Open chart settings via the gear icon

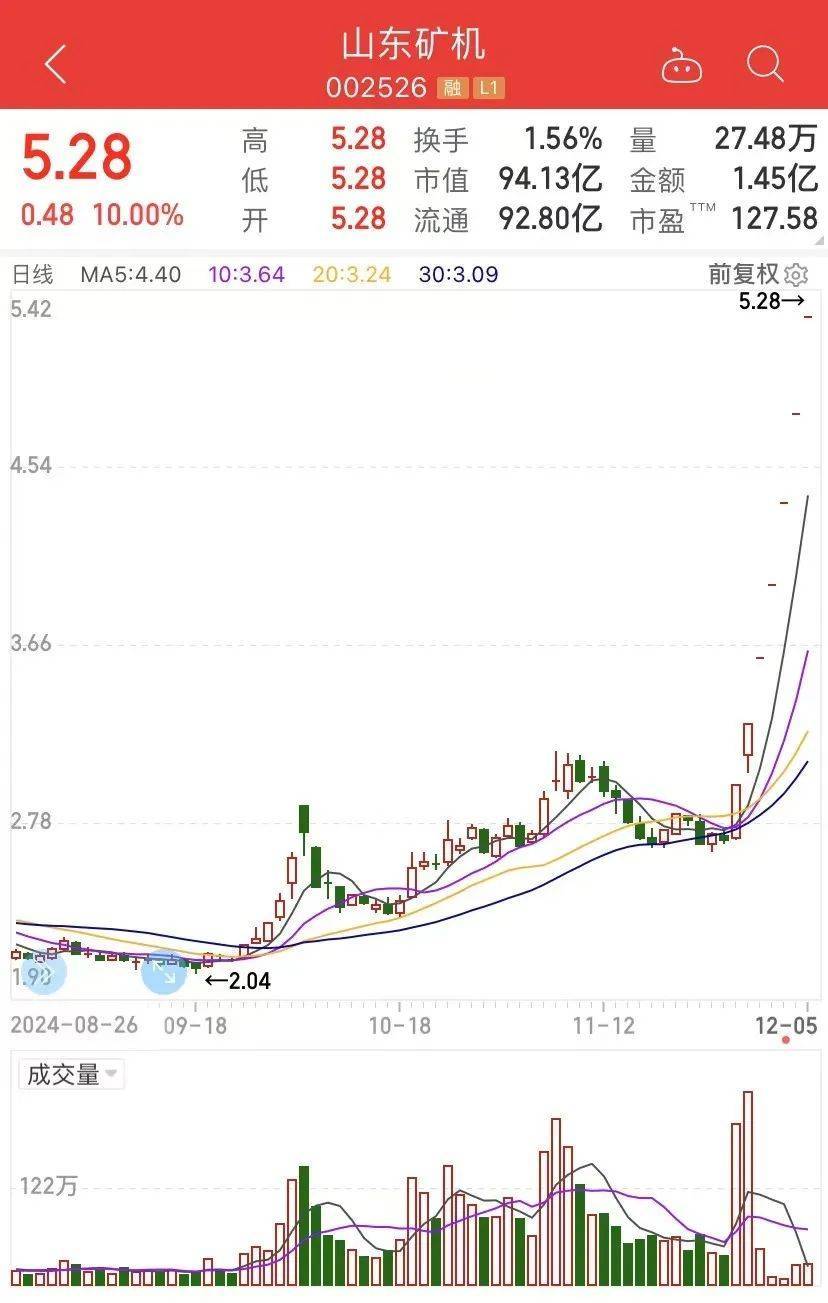point(796,274)
